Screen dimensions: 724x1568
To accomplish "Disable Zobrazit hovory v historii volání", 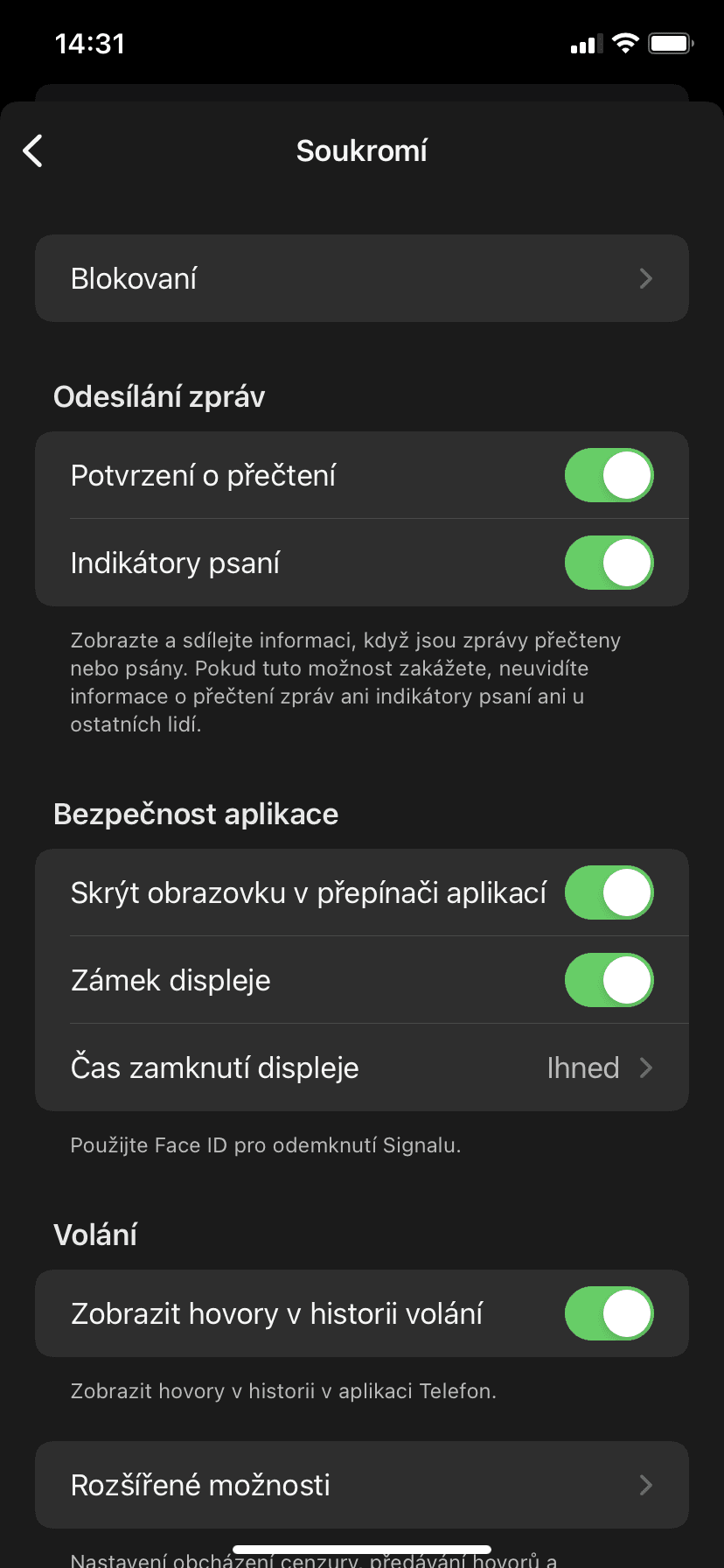I will (x=609, y=1313).
